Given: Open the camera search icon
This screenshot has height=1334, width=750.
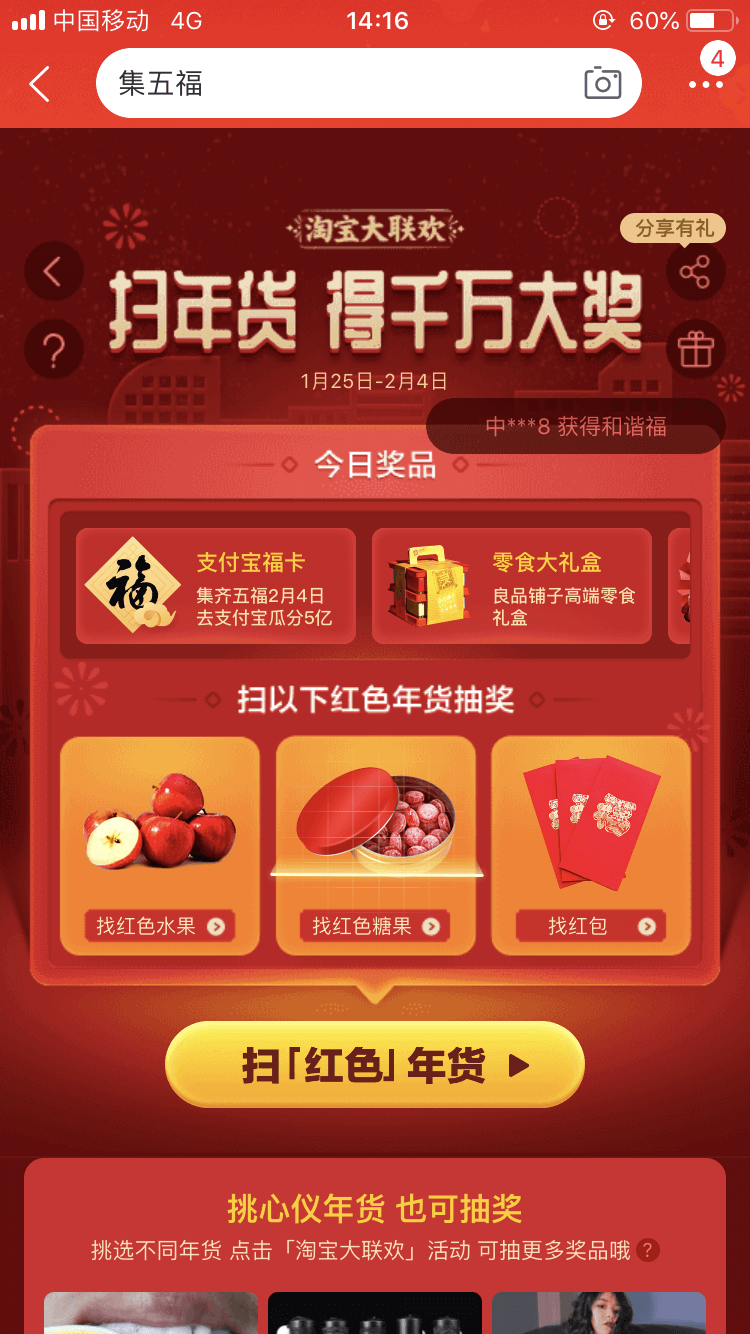Looking at the screenshot, I should tap(602, 83).
